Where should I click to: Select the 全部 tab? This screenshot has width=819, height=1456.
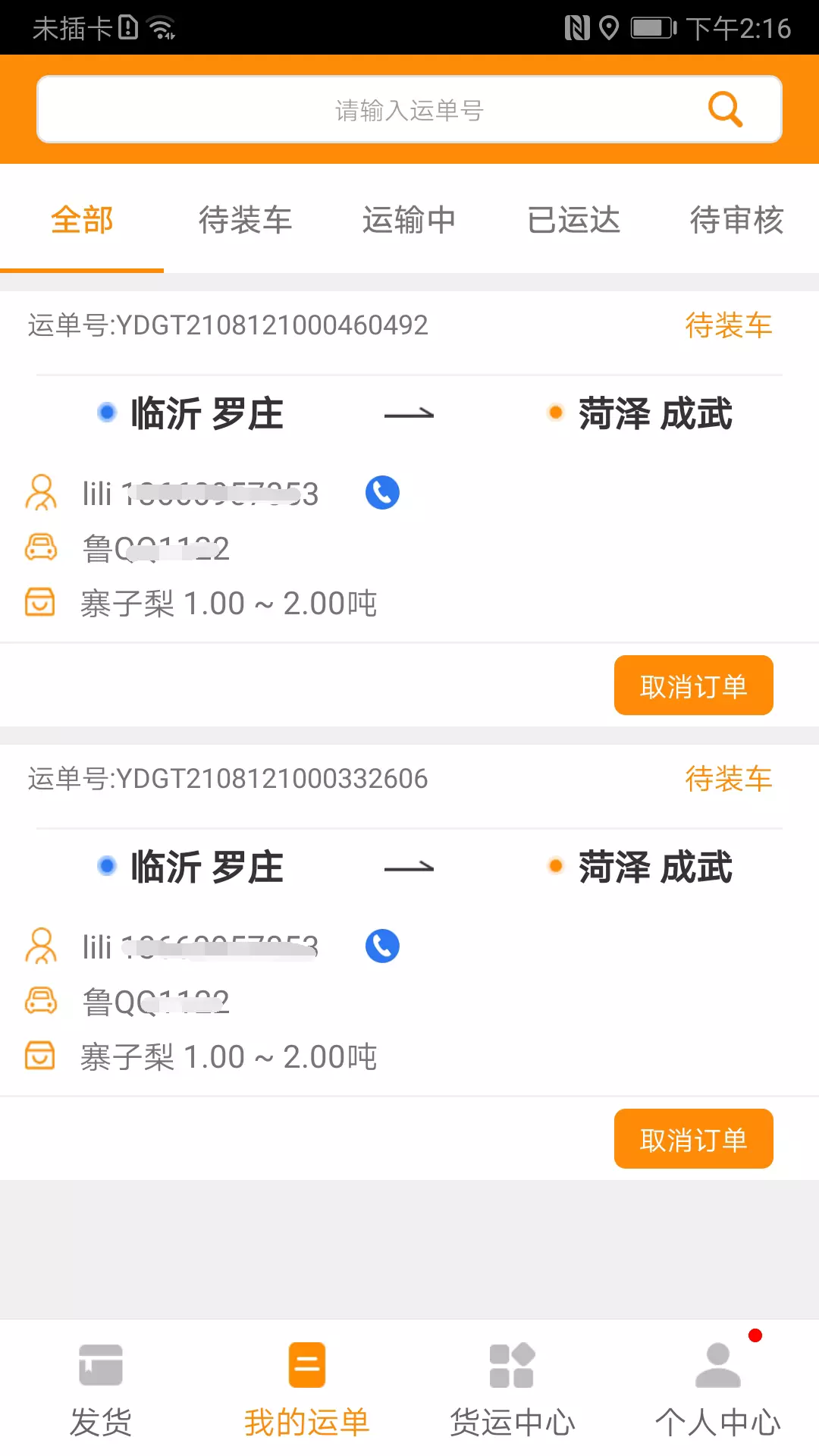pos(82,220)
